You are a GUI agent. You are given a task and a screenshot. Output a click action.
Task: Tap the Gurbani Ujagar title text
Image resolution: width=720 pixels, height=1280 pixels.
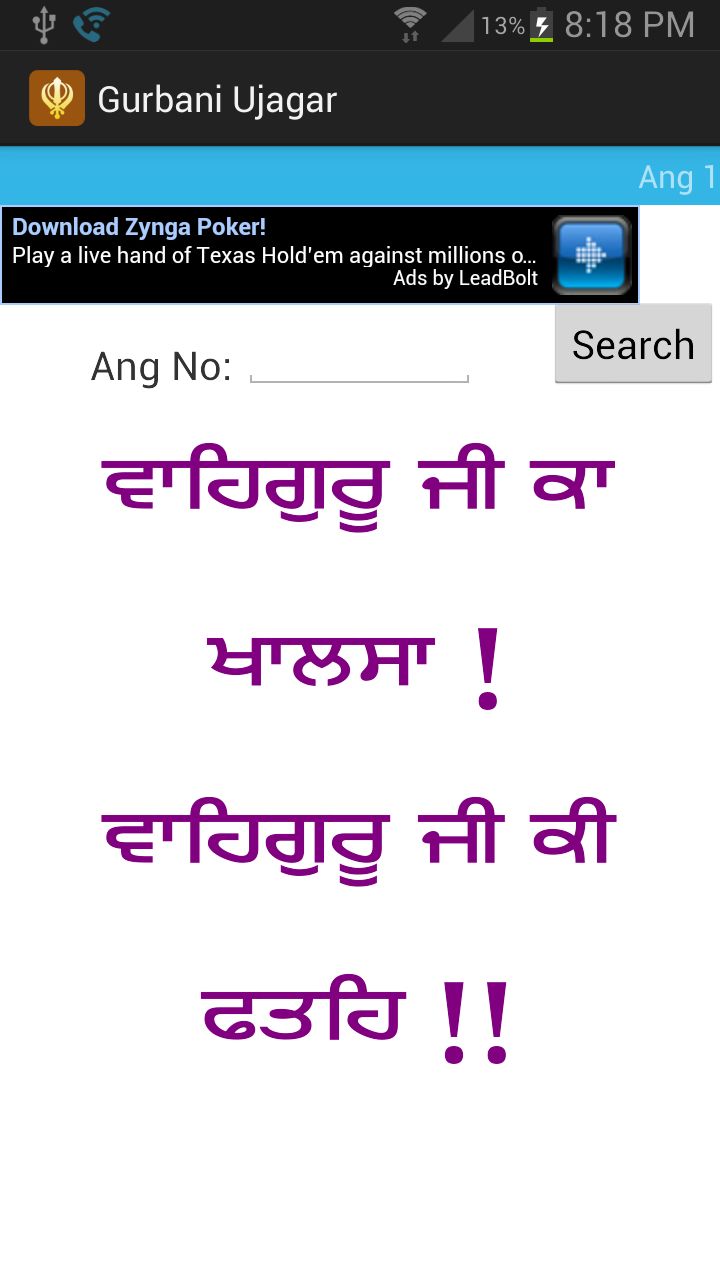click(216, 99)
